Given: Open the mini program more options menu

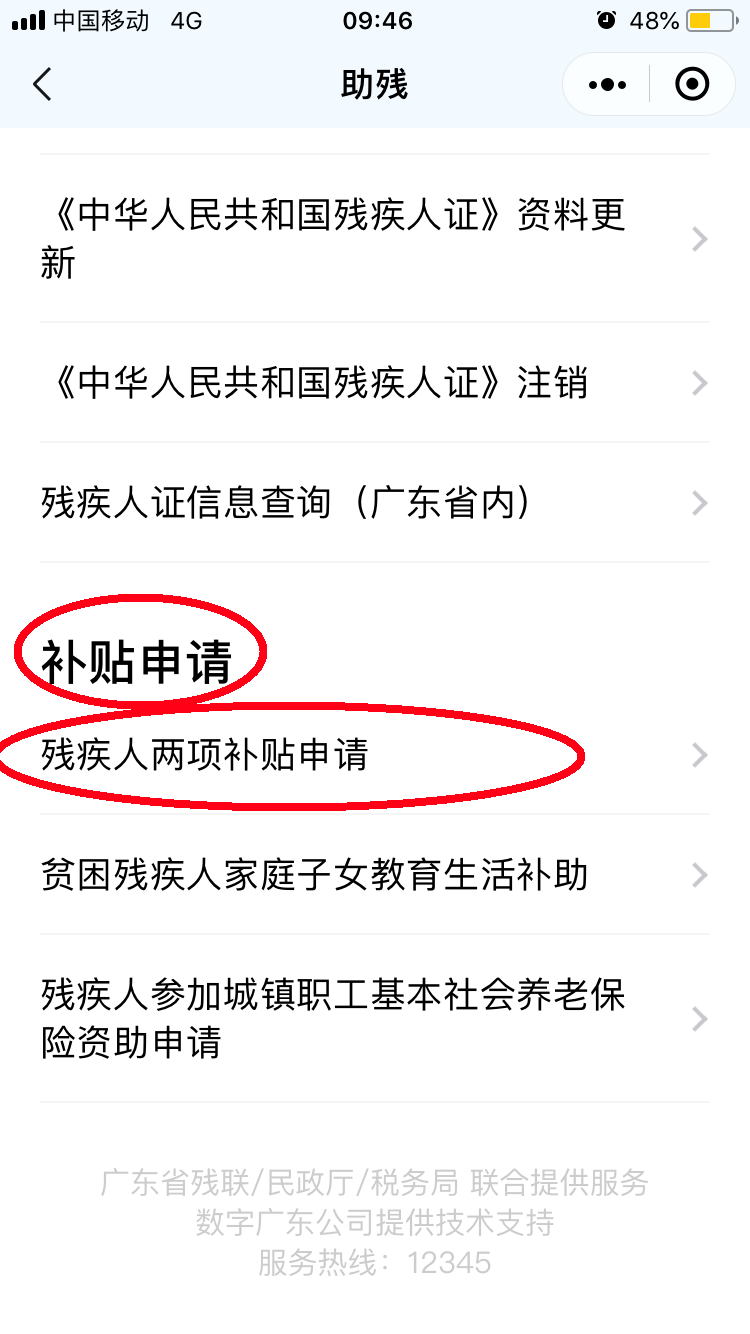Looking at the screenshot, I should pyautogui.click(x=607, y=85).
